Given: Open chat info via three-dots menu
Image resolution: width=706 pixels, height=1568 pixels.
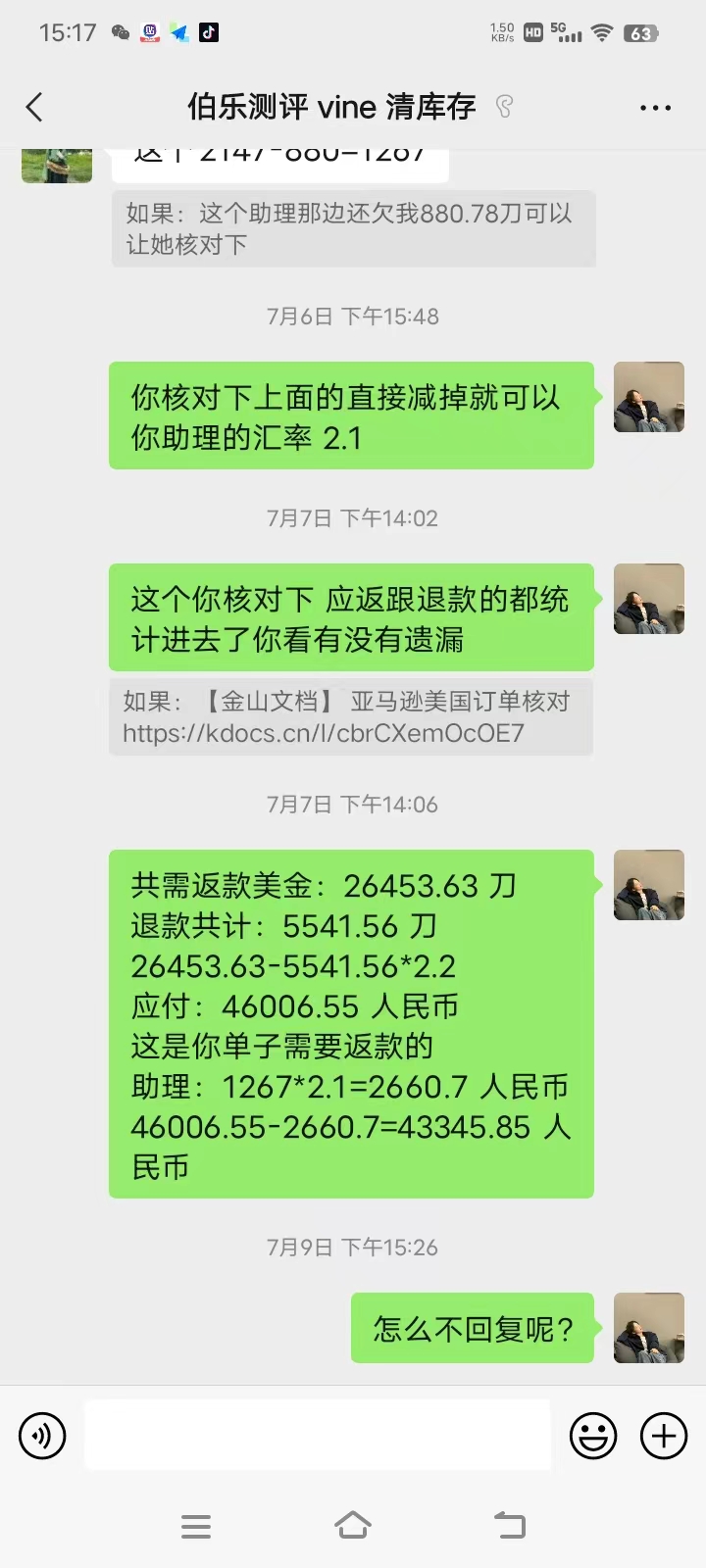Looking at the screenshot, I should coord(655,108).
